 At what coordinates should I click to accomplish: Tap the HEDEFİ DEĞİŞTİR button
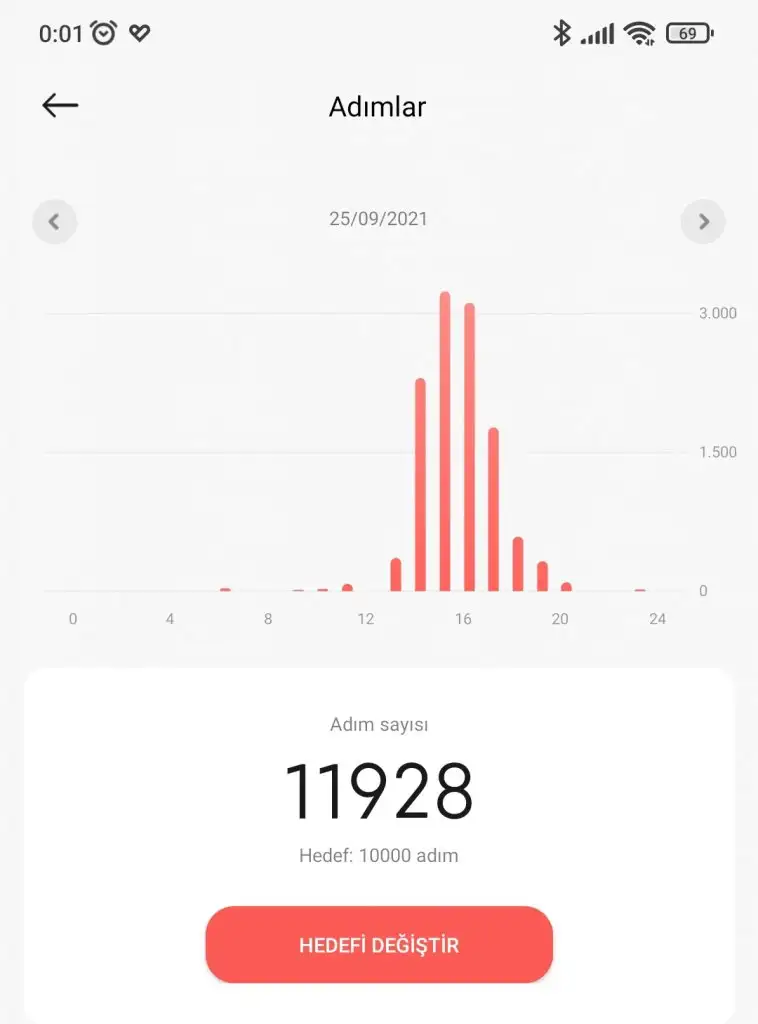[379, 945]
